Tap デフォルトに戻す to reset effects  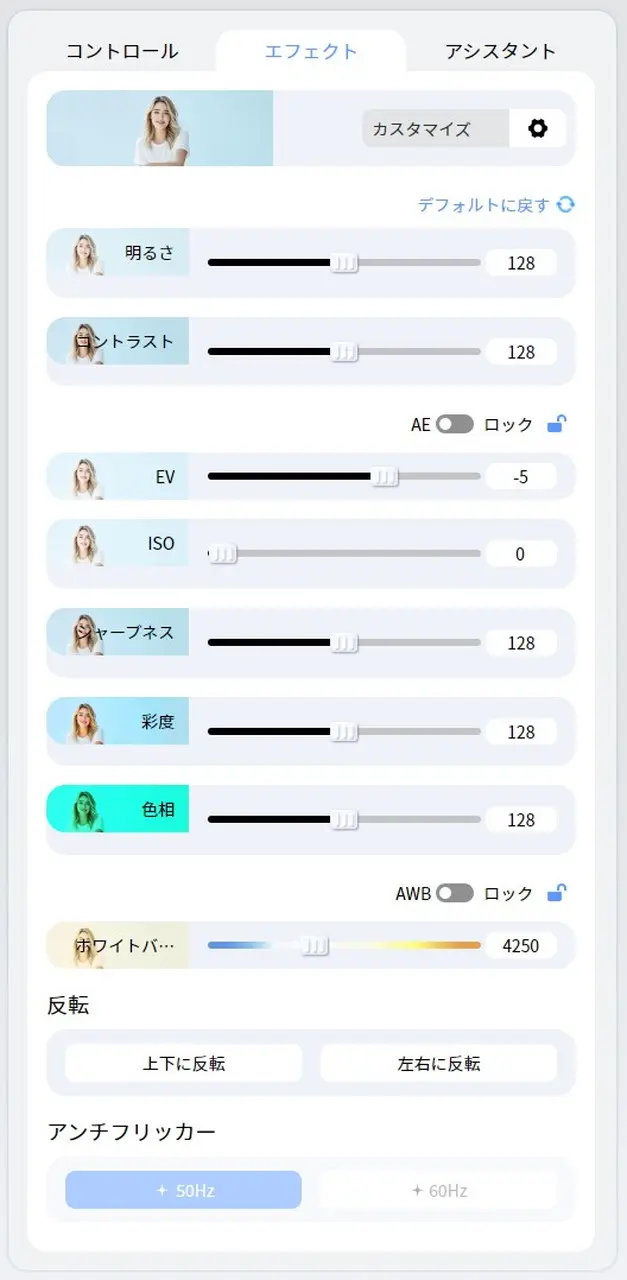pyautogui.click(x=495, y=205)
